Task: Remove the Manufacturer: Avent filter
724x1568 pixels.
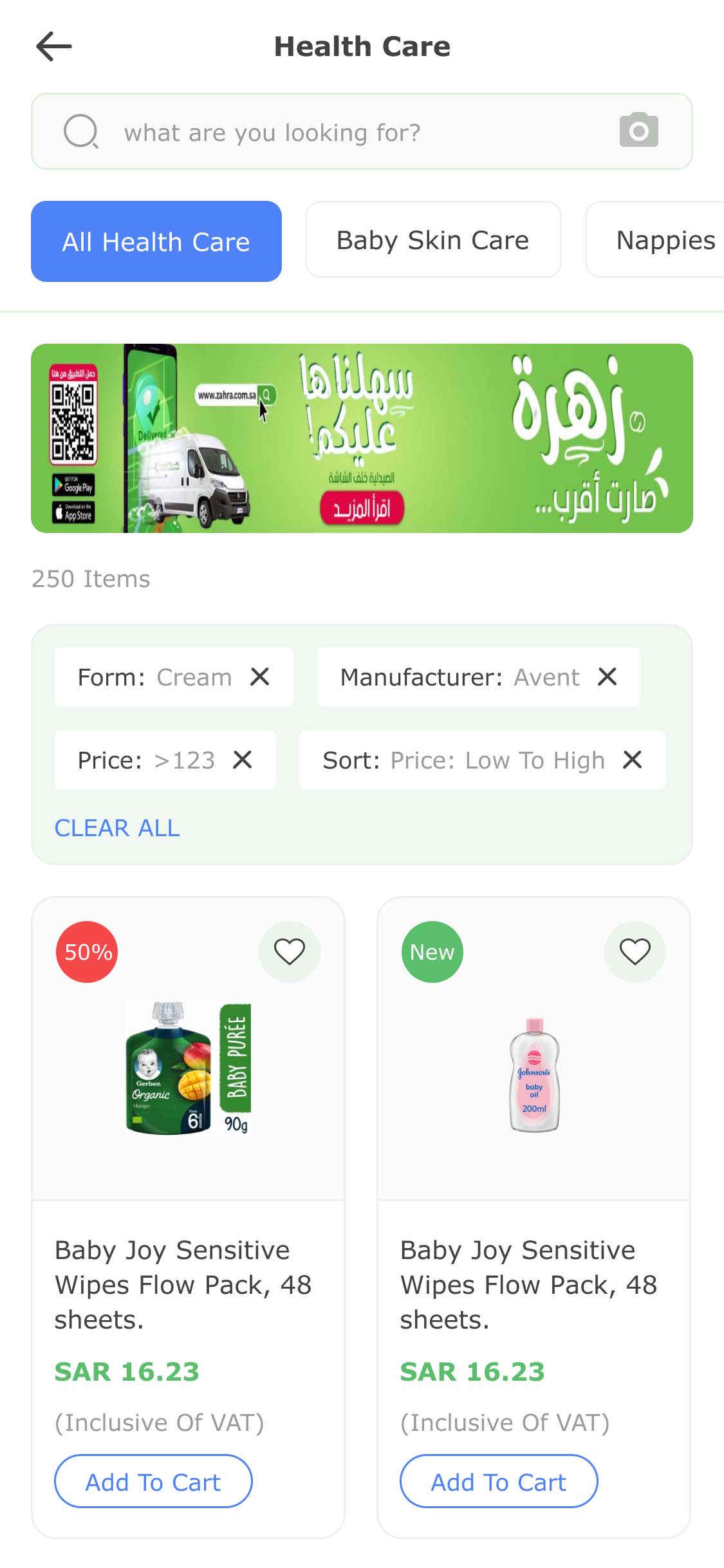Action: click(x=607, y=677)
